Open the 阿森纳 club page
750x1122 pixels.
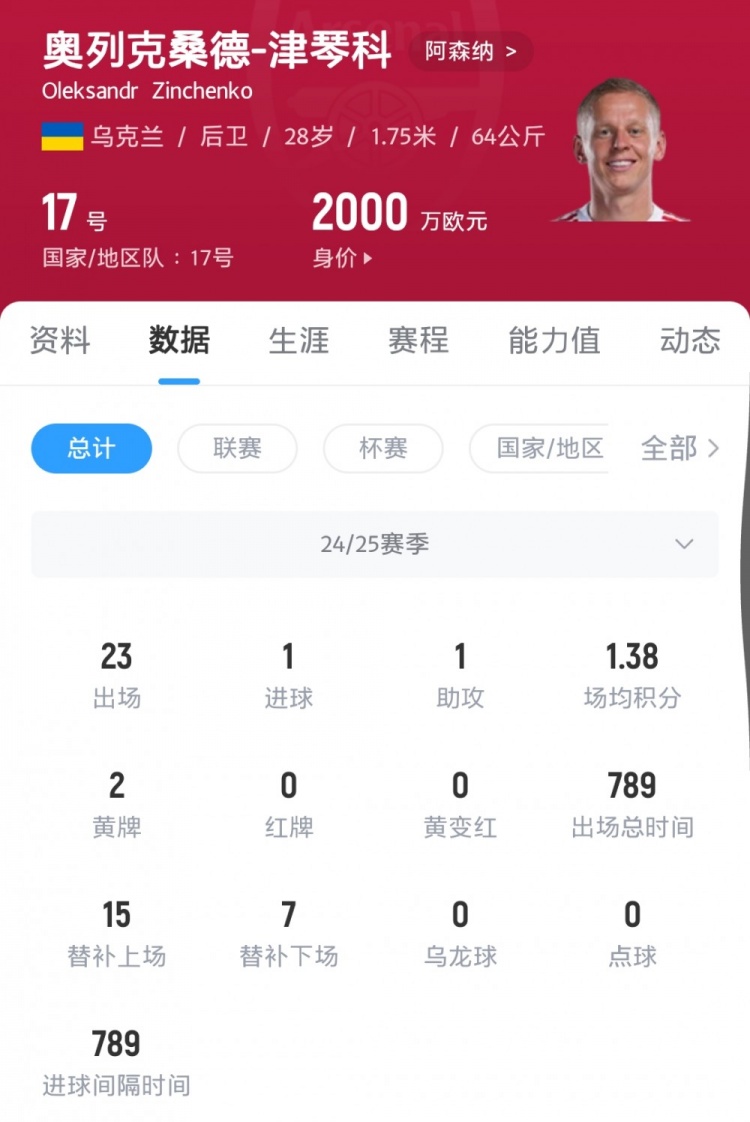click(x=470, y=52)
